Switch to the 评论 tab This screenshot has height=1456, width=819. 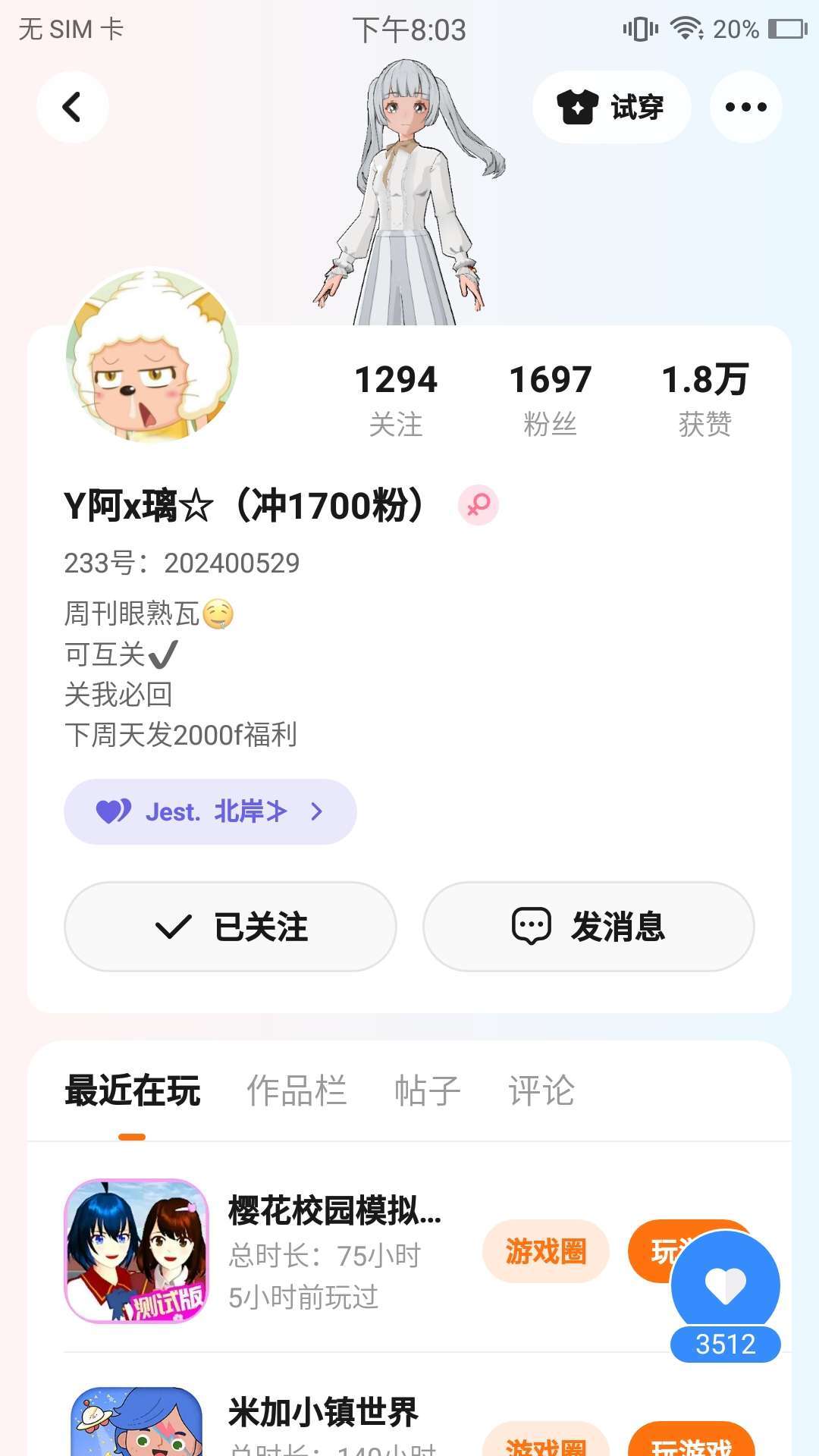(541, 1091)
